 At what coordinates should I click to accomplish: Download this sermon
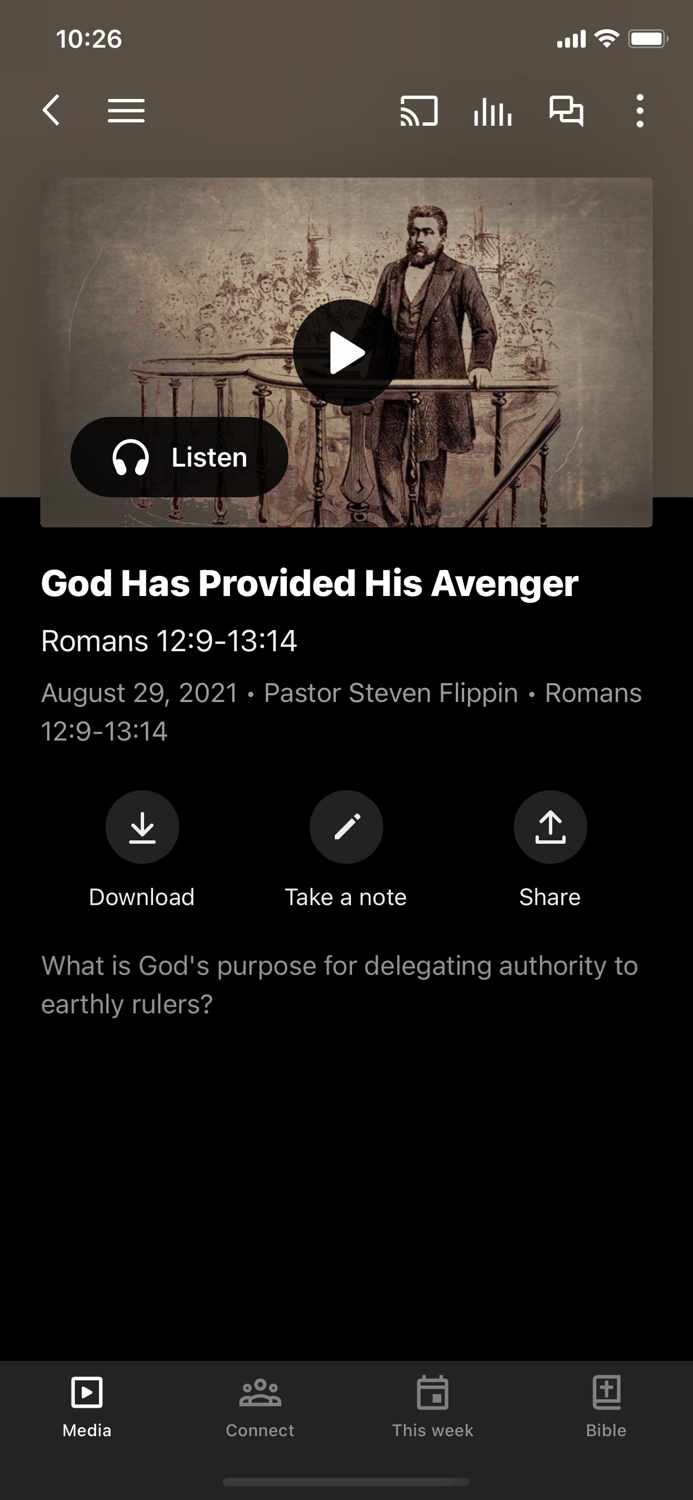[142, 827]
